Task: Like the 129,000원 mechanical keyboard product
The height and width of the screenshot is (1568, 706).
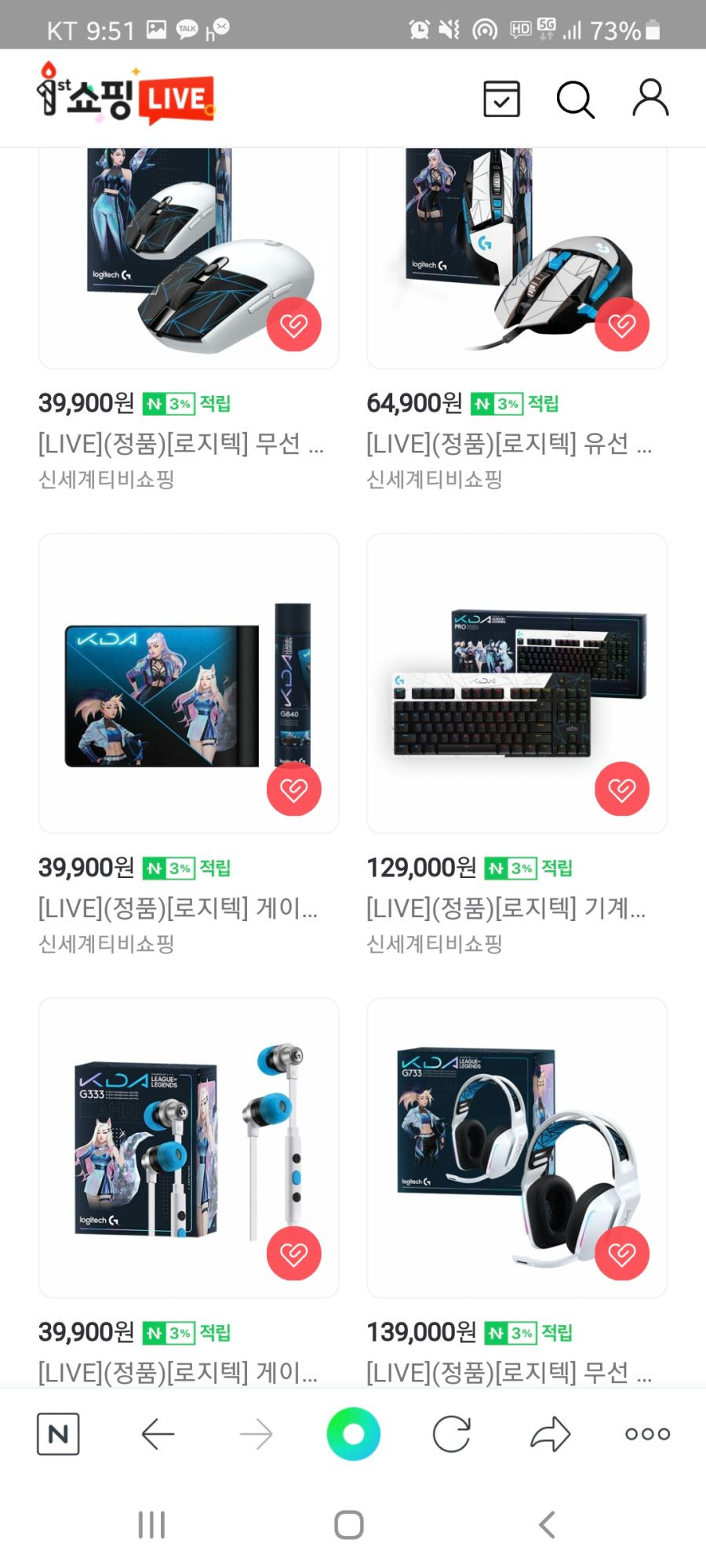Action: click(x=622, y=789)
